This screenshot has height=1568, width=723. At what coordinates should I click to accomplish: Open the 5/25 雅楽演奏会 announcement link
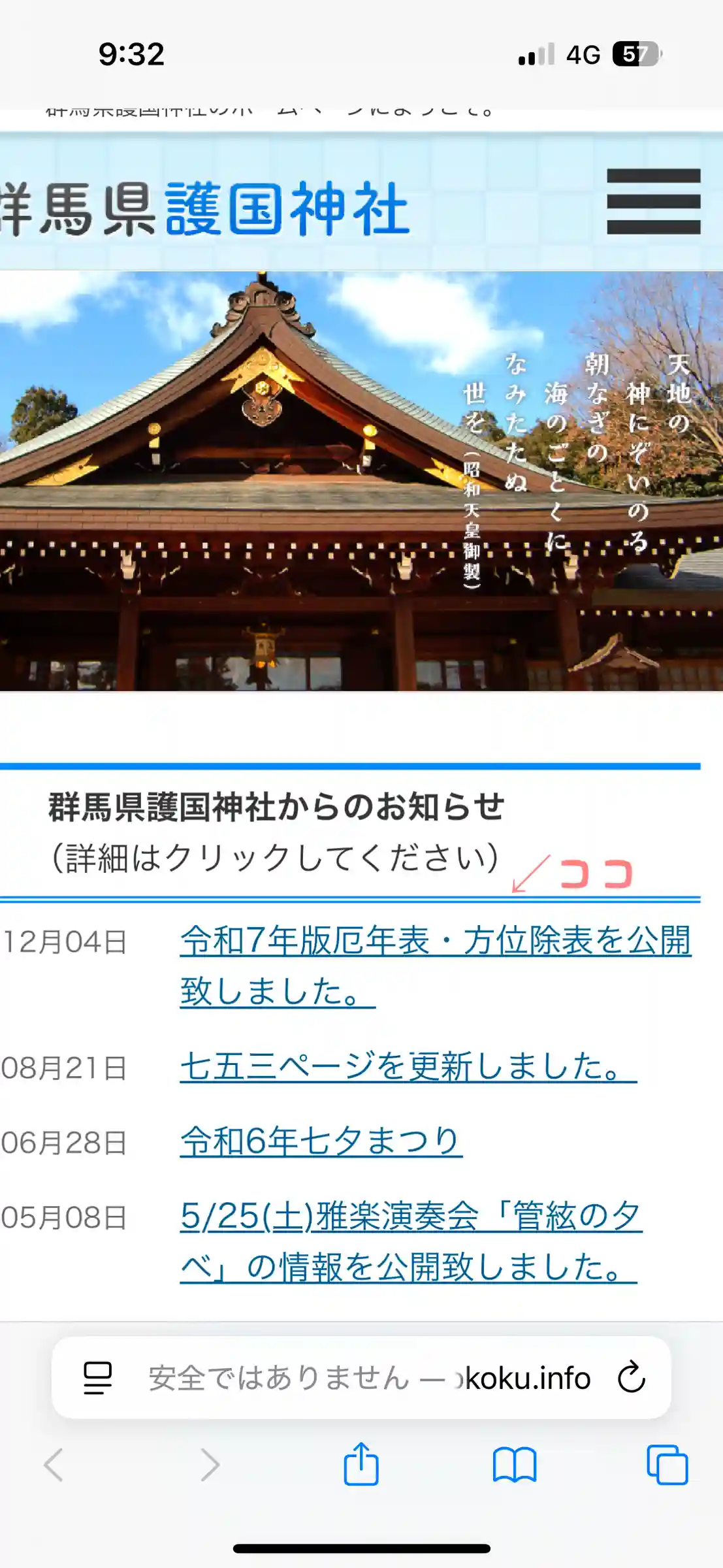coord(411,1217)
